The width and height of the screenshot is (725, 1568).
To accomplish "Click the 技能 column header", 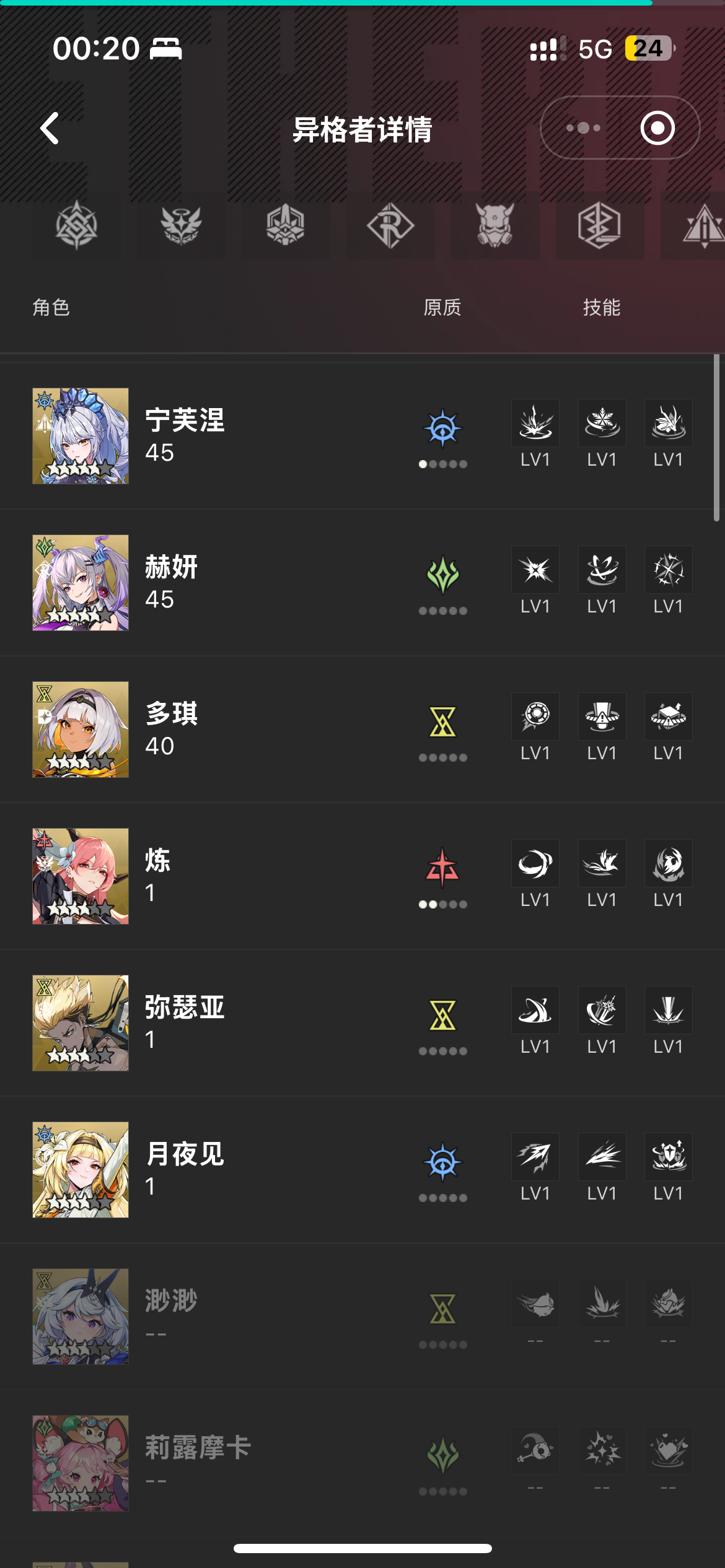I will click(x=602, y=308).
